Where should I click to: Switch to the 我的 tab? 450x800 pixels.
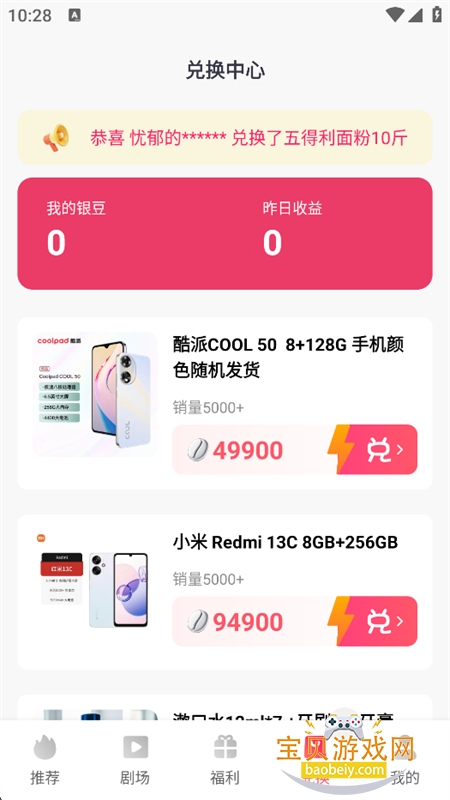tap(405, 760)
